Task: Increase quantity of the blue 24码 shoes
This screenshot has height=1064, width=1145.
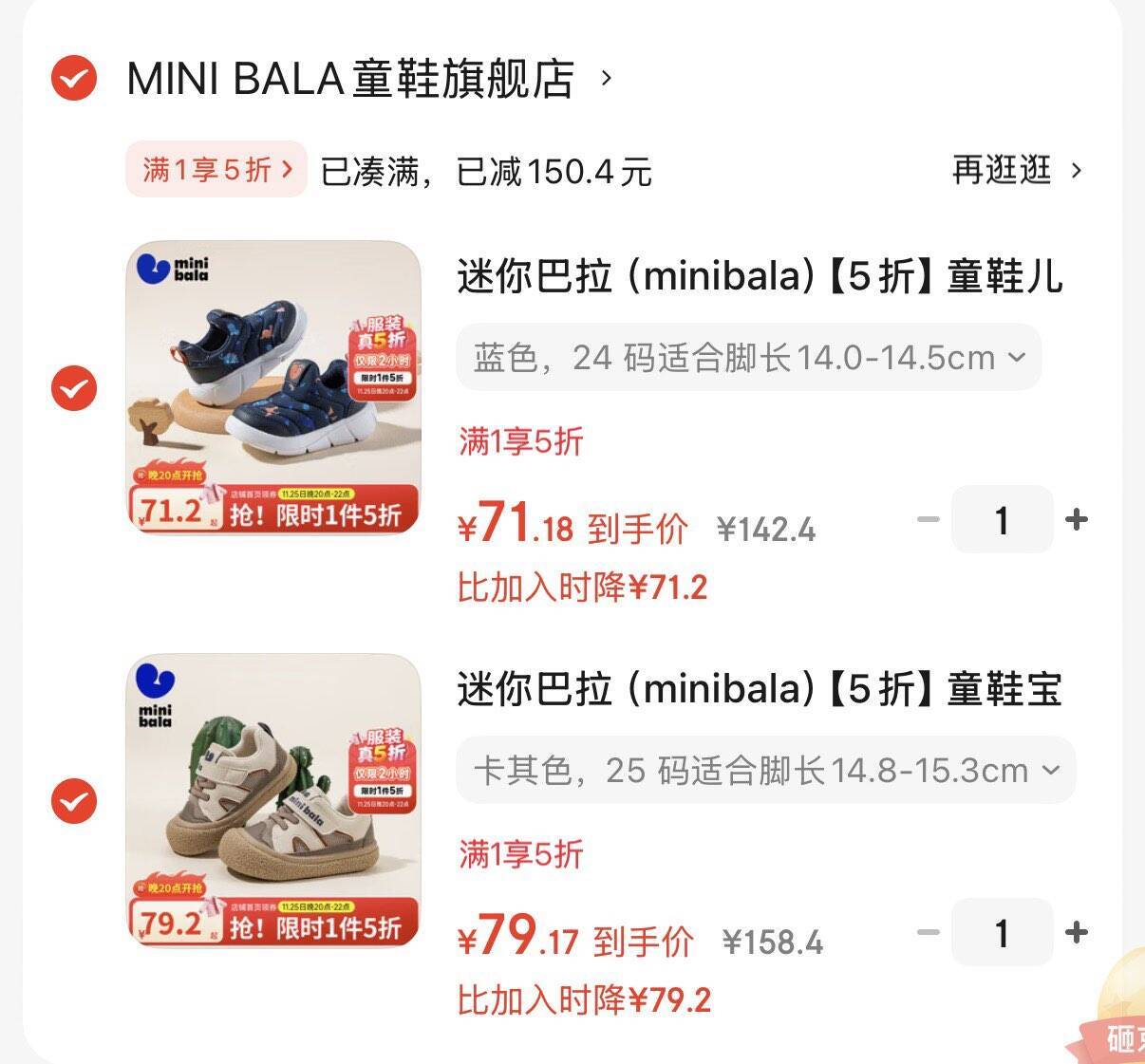Action: coord(1077,520)
